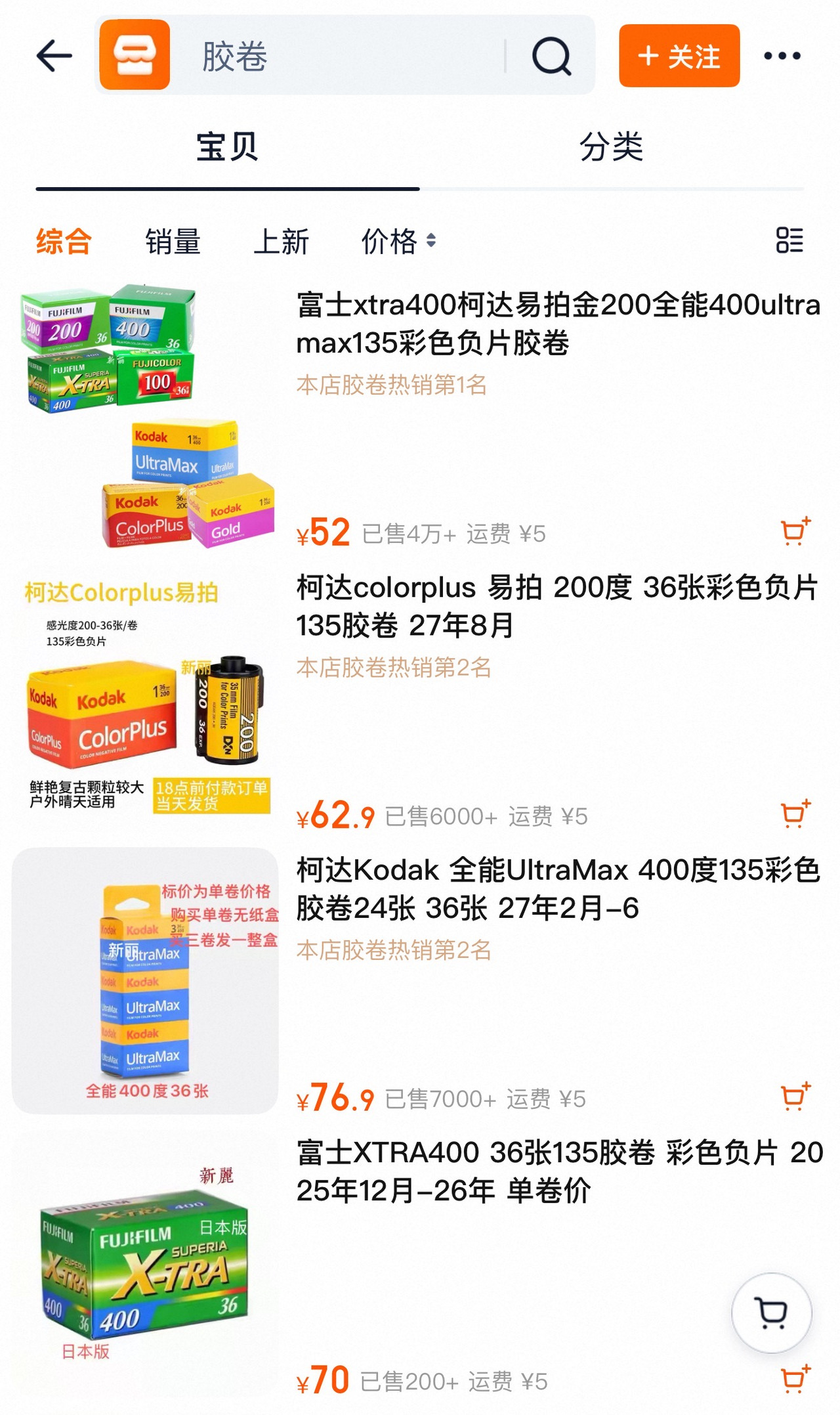
Task: Sort products by 上新 newest
Action: coord(282,242)
